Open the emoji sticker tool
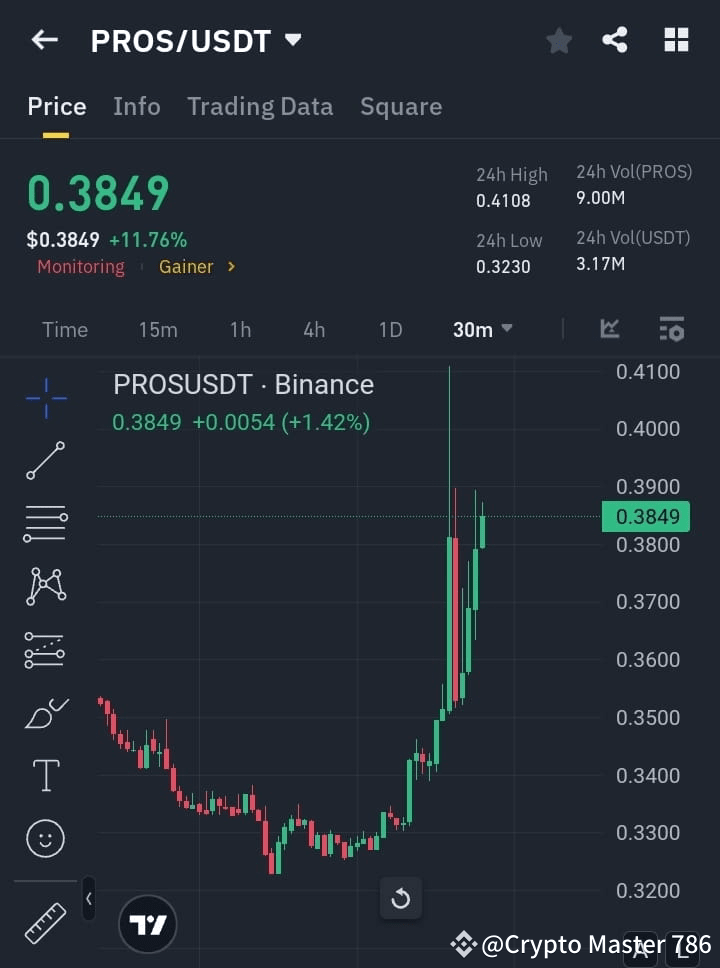 [x=45, y=838]
